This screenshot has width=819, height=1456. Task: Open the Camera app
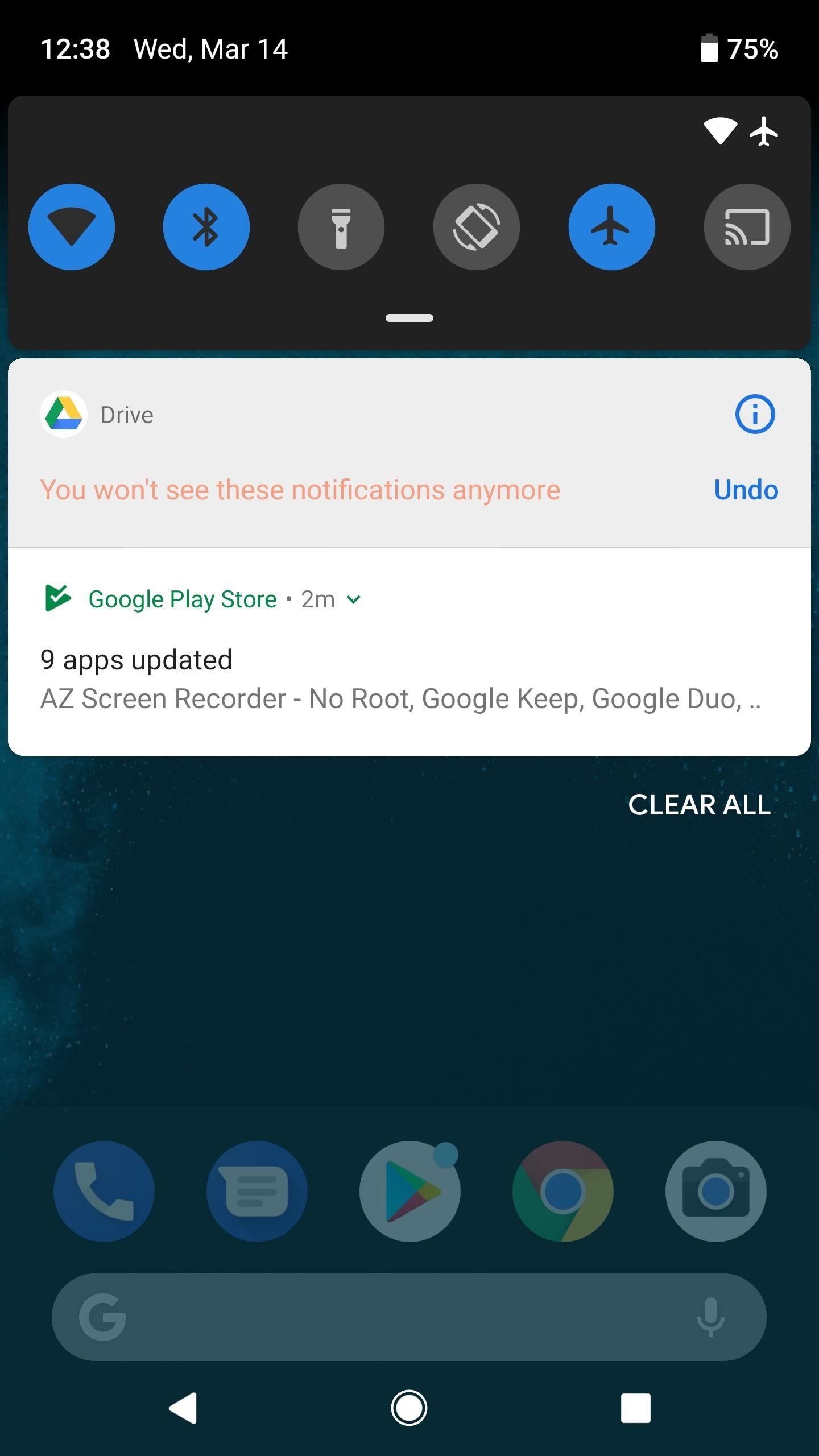tap(715, 1191)
